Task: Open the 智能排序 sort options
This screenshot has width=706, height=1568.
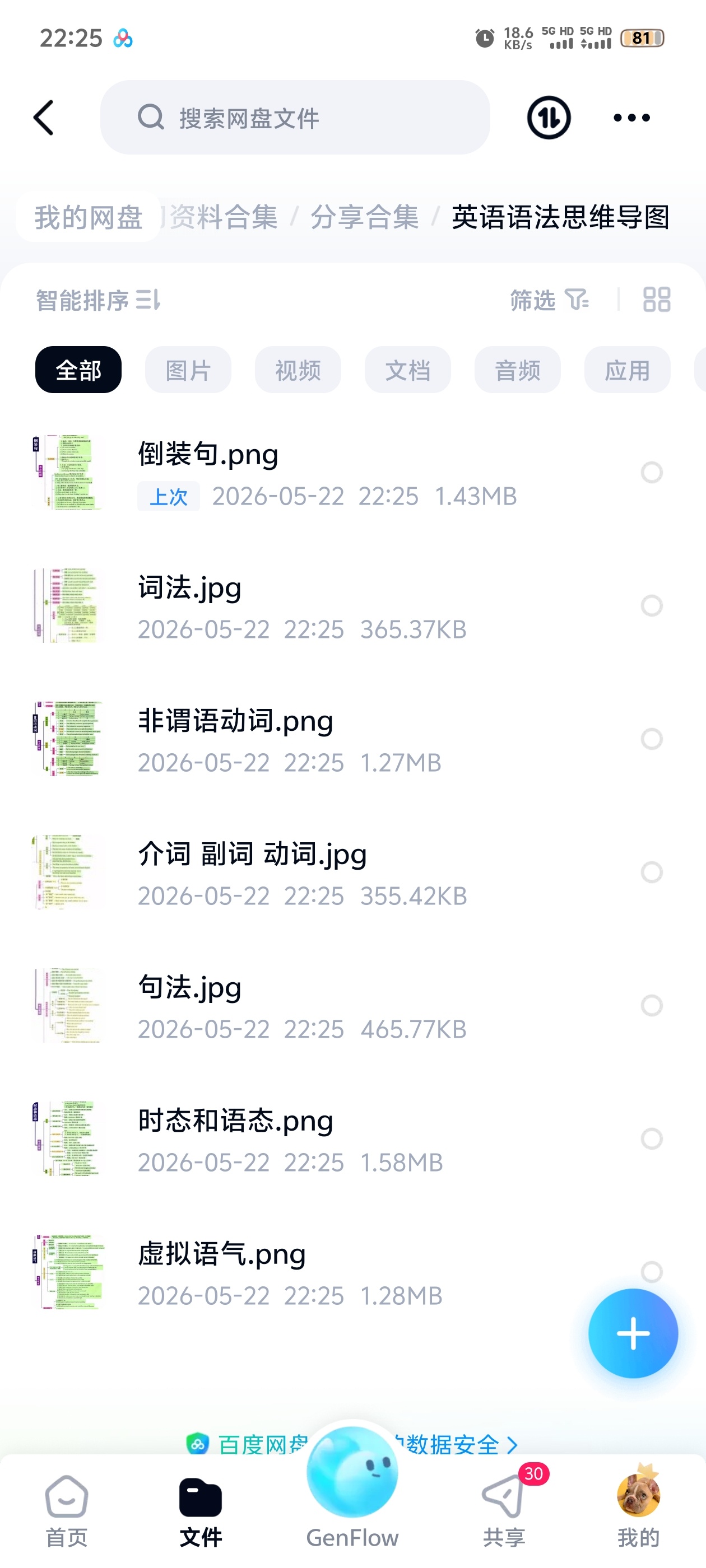Action: 98,300
